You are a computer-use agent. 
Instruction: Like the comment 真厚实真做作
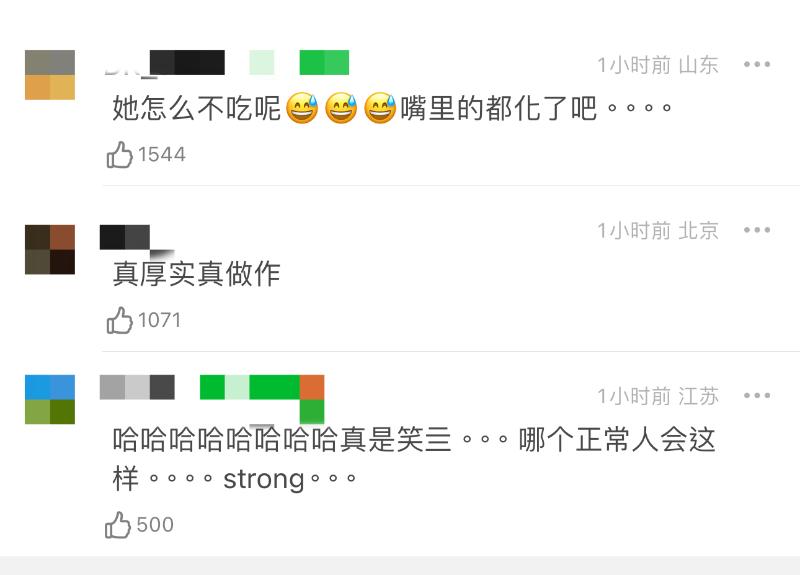coord(120,321)
